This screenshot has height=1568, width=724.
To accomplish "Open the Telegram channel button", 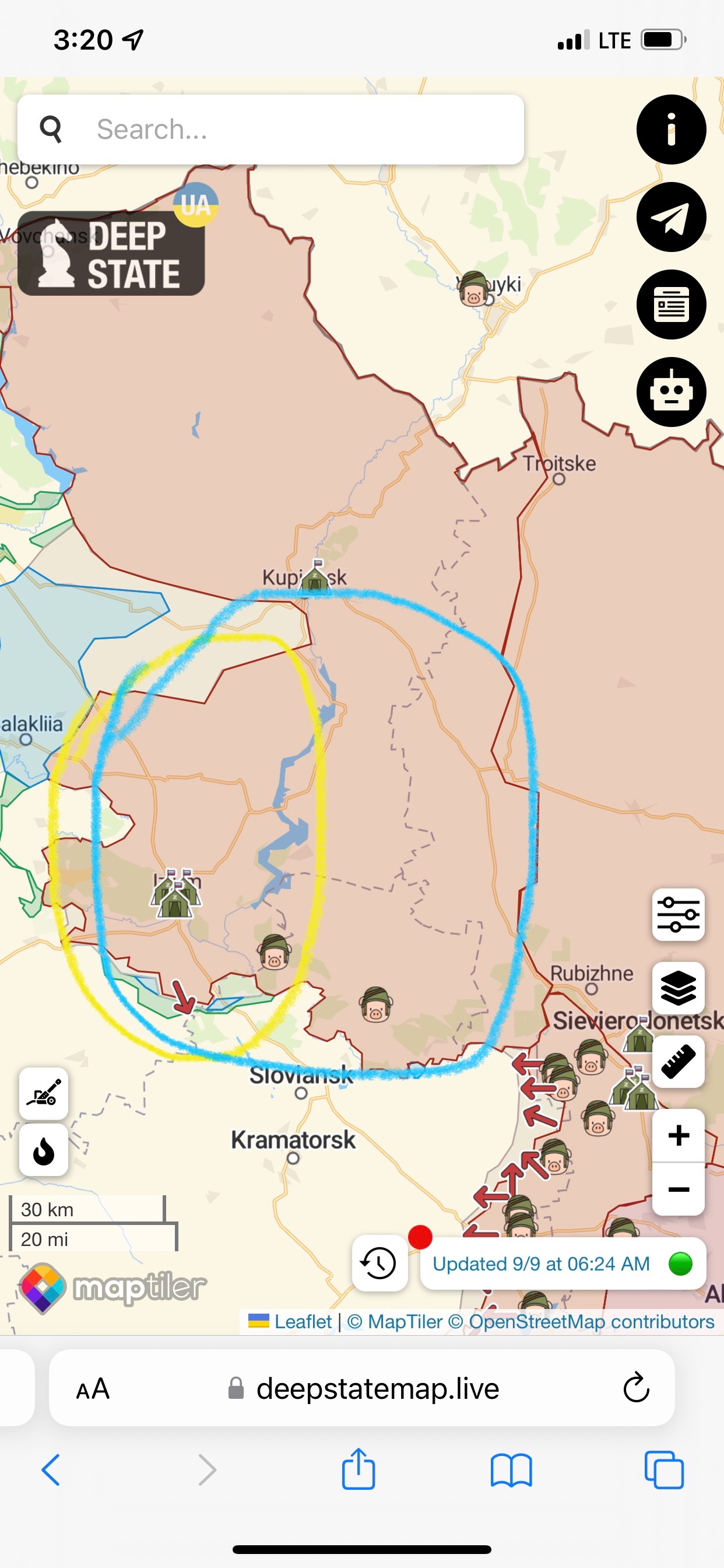I will (x=671, y=218).
